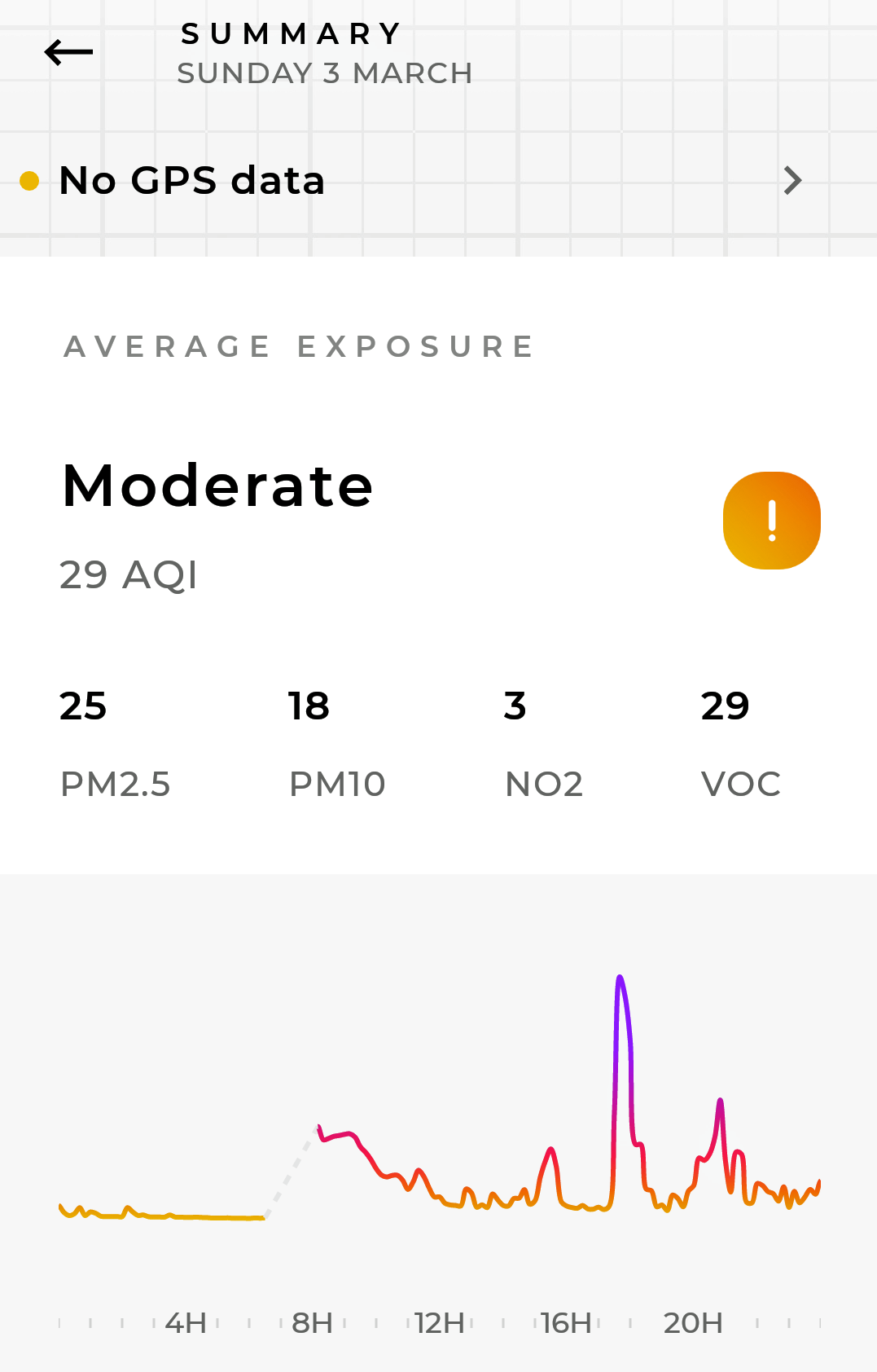Viewport: 877px width, 1372px height.
Task: Select the NO2 pollutant reading
Action: pos(543,743)
